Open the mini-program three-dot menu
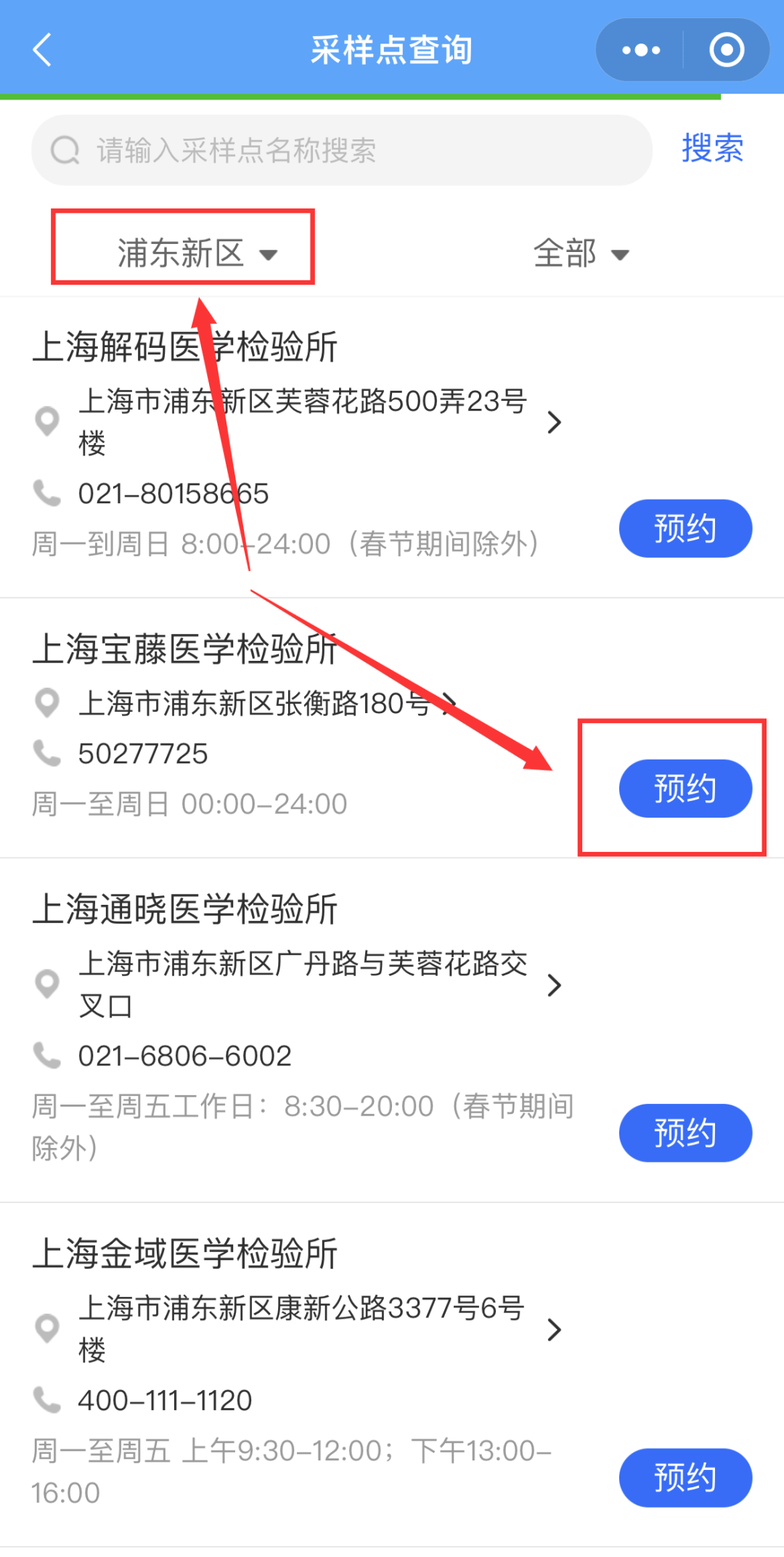Image resolution: width=784 pixels, height=1557 pixels. tap(641, 50)
